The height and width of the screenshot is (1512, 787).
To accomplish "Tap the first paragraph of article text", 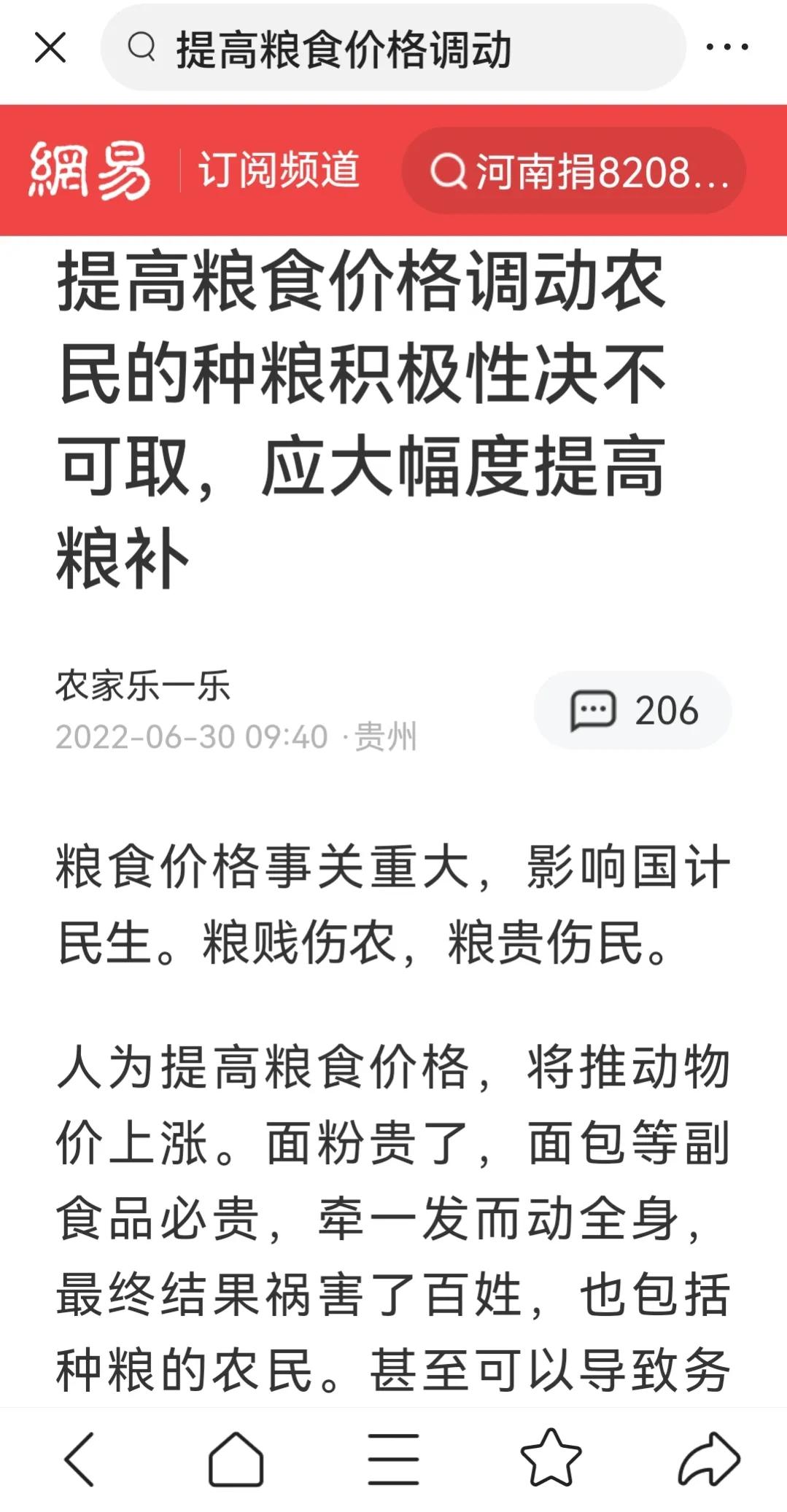I will pos(394,904).
